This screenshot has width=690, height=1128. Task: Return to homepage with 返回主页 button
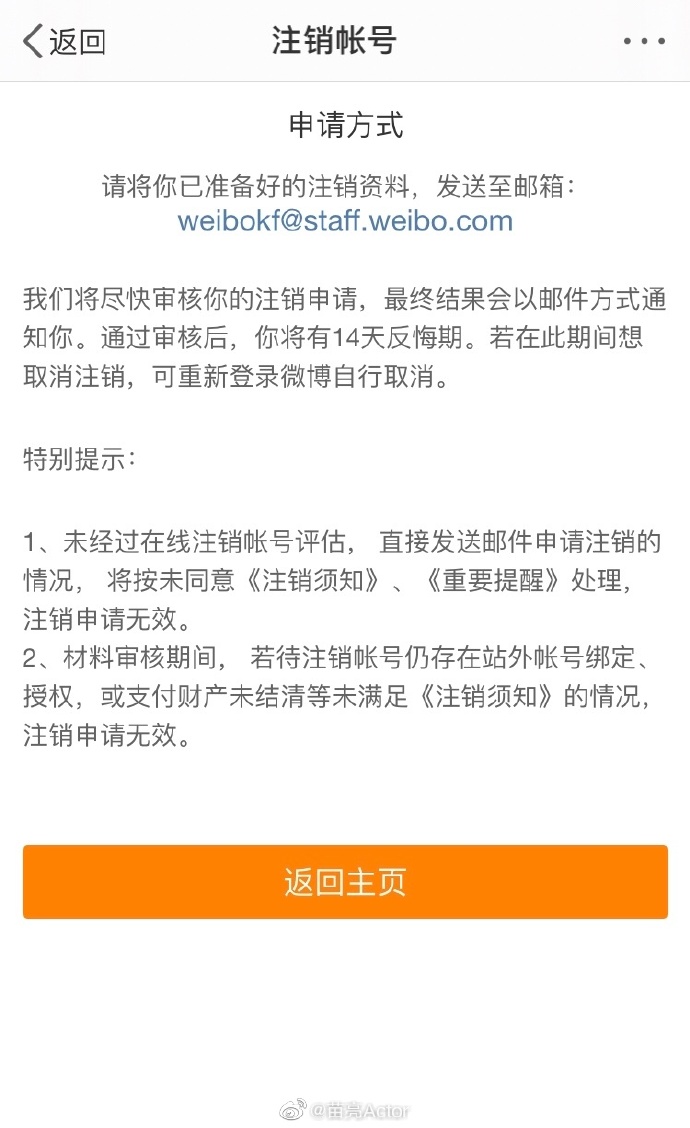click(345, 882)
